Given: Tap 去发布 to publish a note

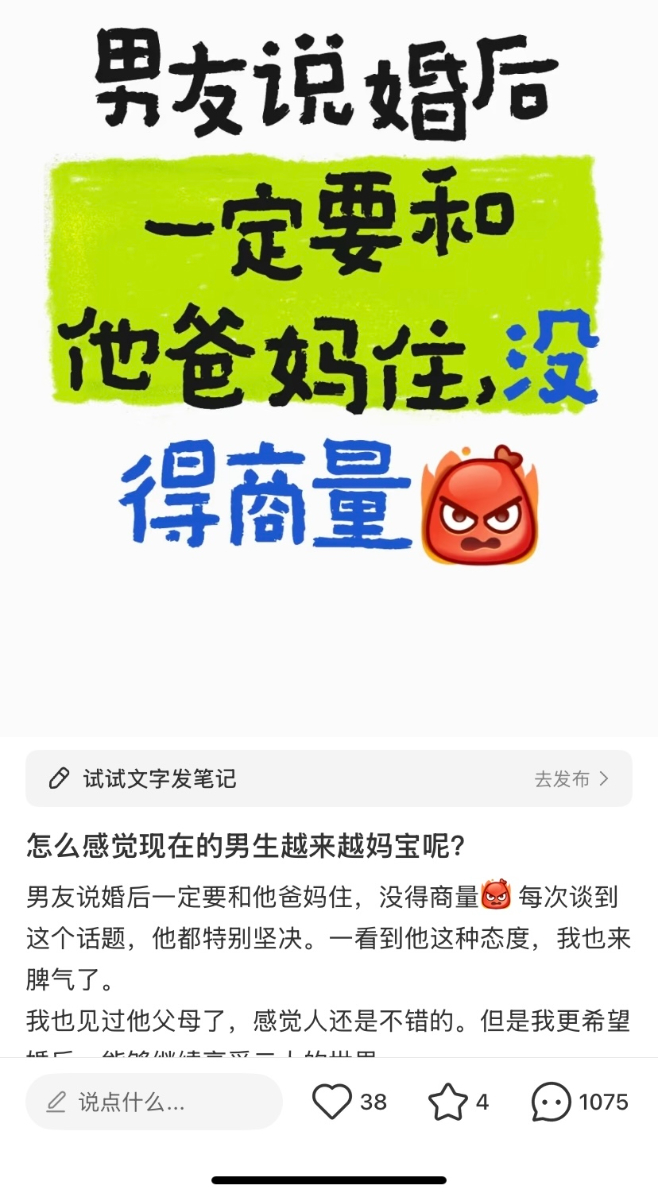Looking at the screenshot, I should pos(571,778).
